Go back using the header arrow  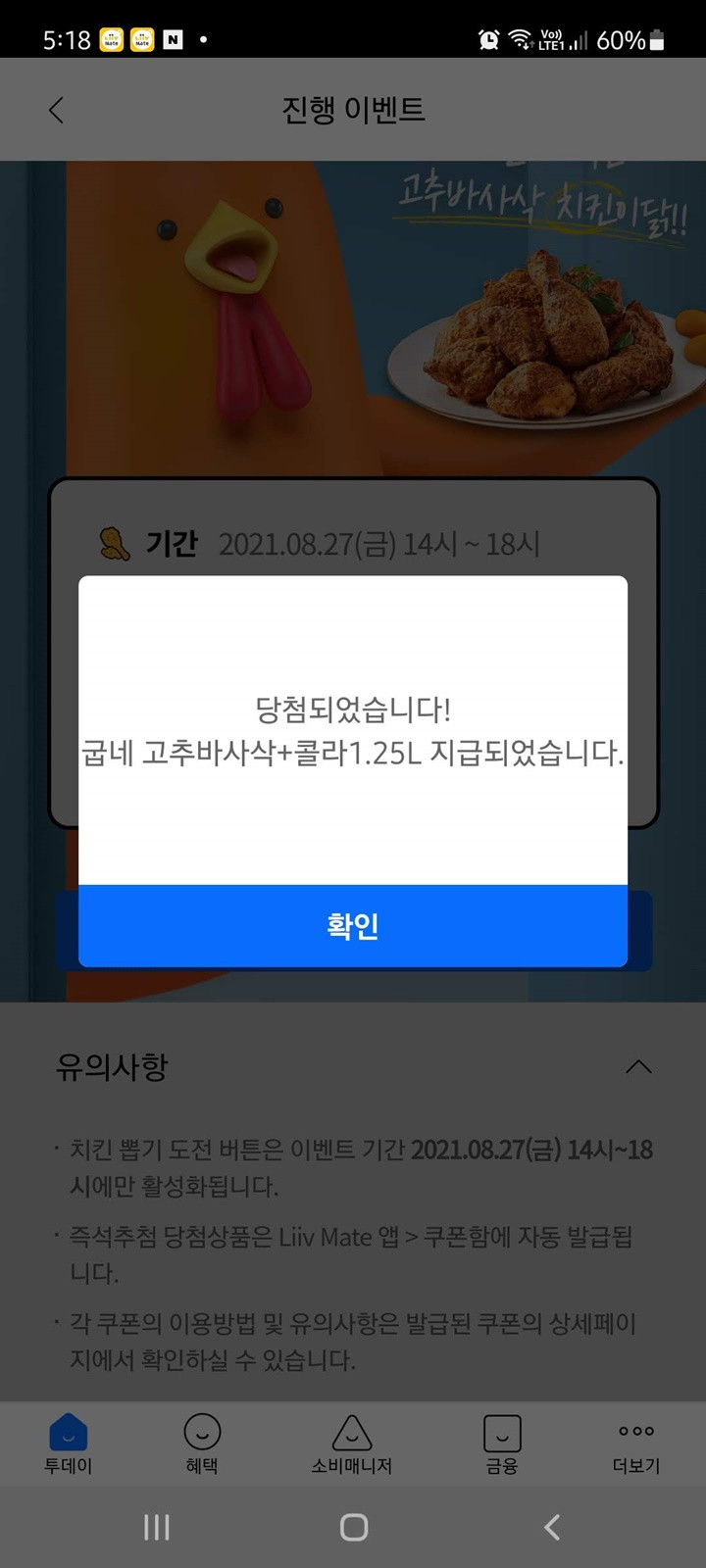click(x=56, y=110)
